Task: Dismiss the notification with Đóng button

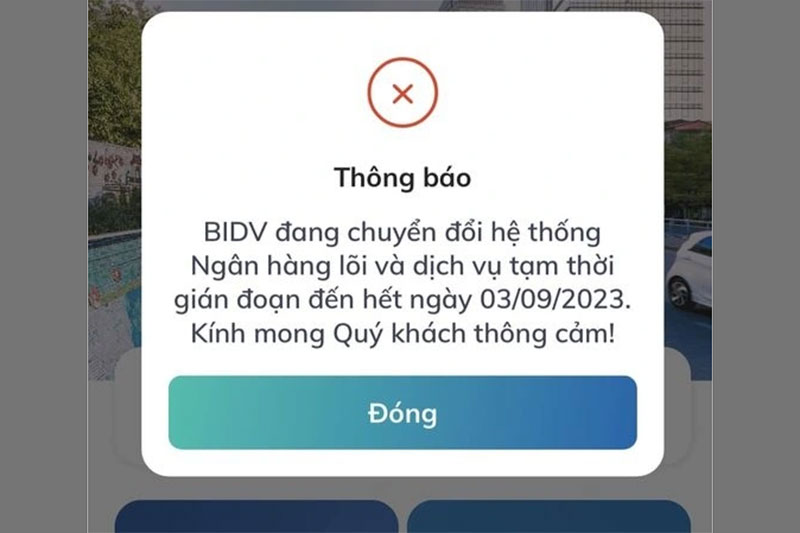Action: 402,413
